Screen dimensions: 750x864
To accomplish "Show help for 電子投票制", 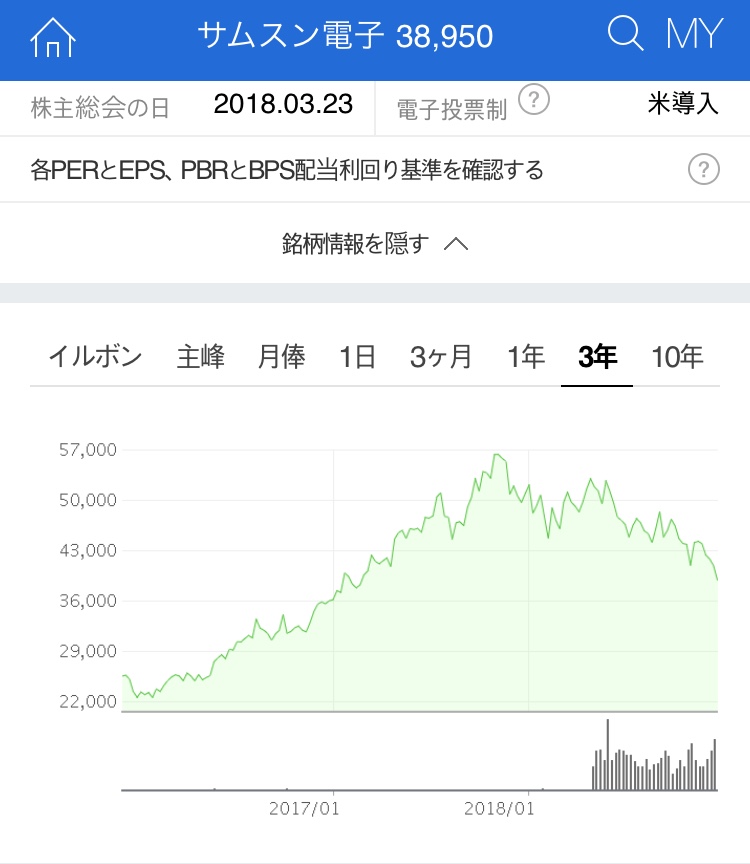I will pyautogui.click(x=535, y=101).
